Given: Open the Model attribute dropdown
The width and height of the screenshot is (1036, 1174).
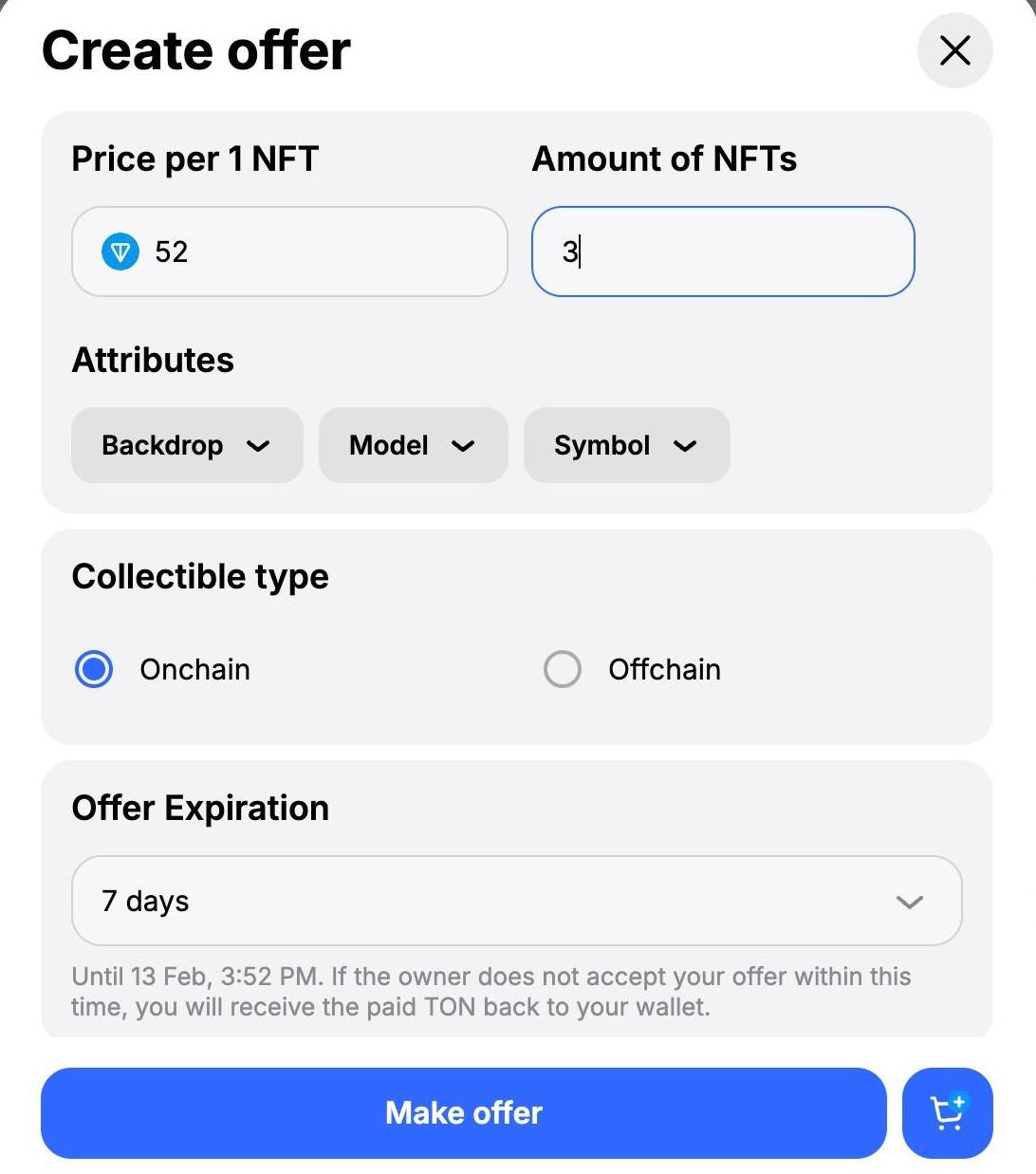Looking at the screenshot, I should tap(413, 445).
